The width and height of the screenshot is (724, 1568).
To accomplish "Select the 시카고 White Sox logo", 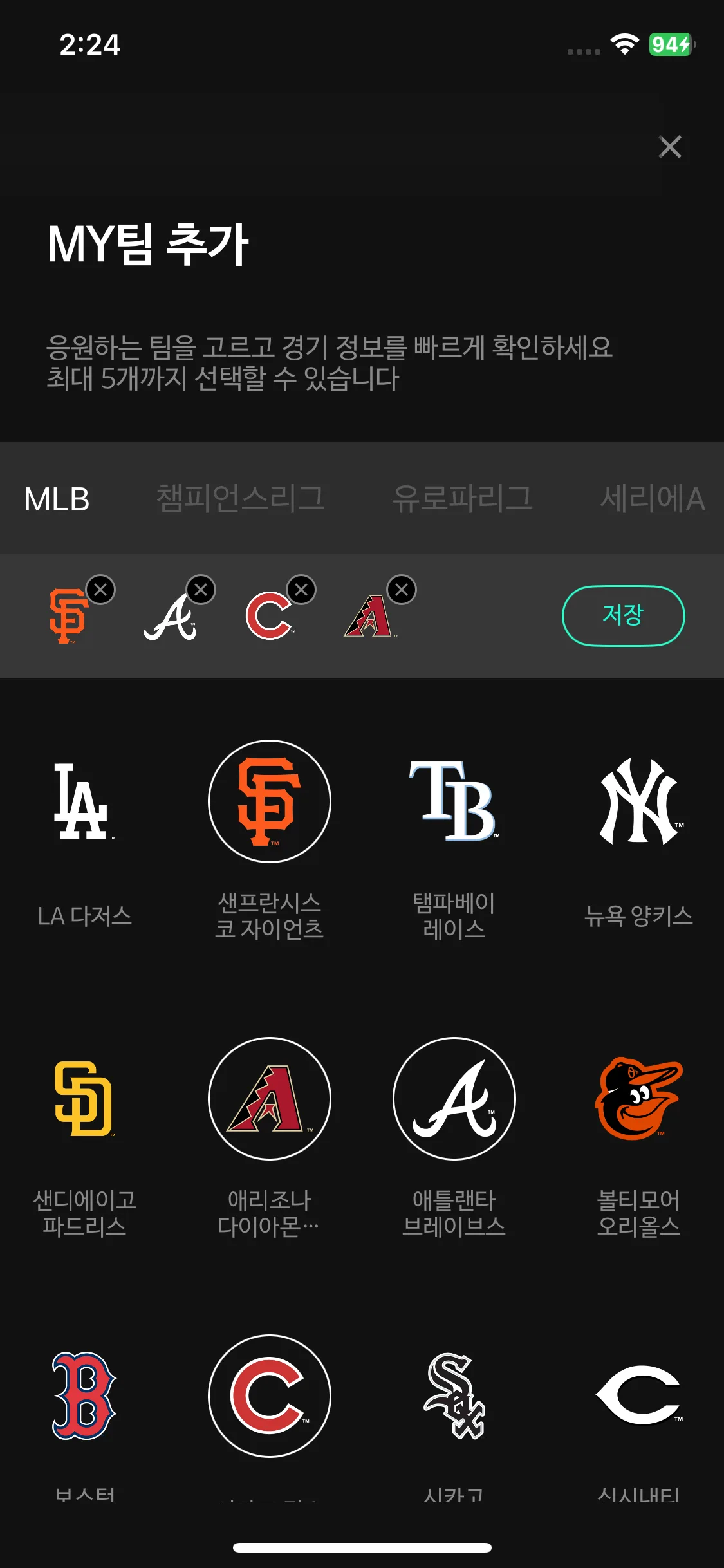I will pyautogui.click(x=452, y=1397).
